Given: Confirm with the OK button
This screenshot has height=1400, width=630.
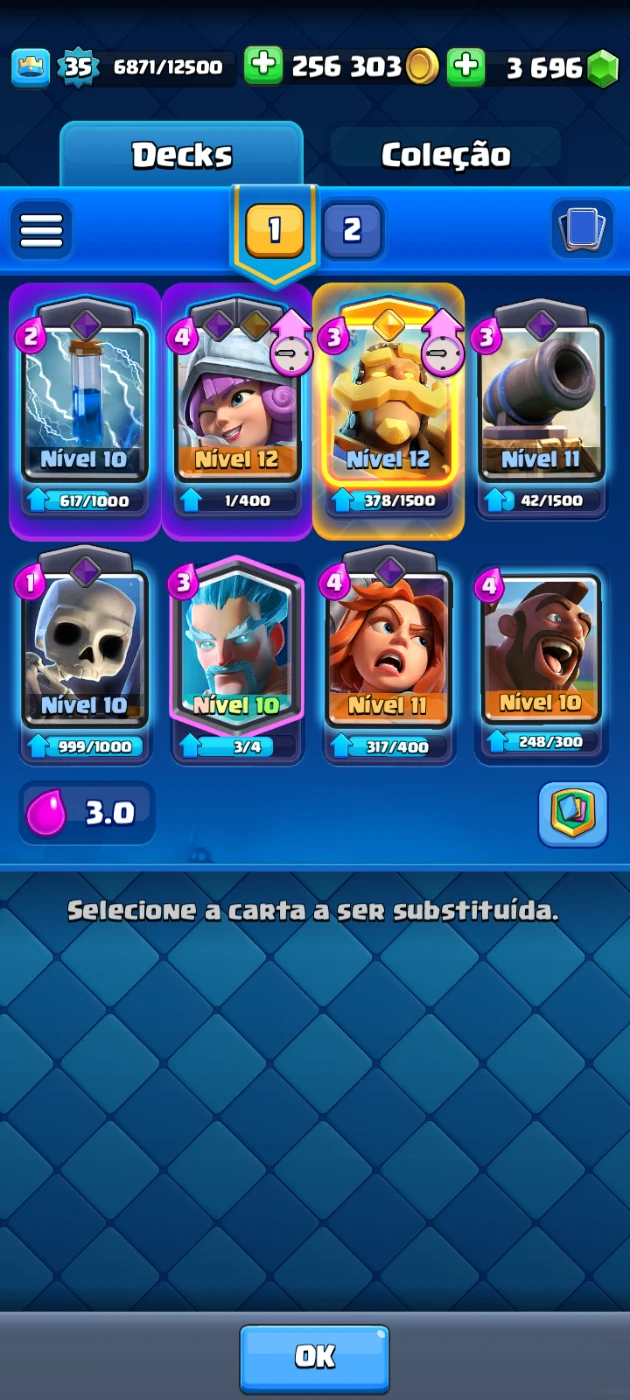Looking at the screenshot, I should pyautogui.click(x=315, y=1357).
